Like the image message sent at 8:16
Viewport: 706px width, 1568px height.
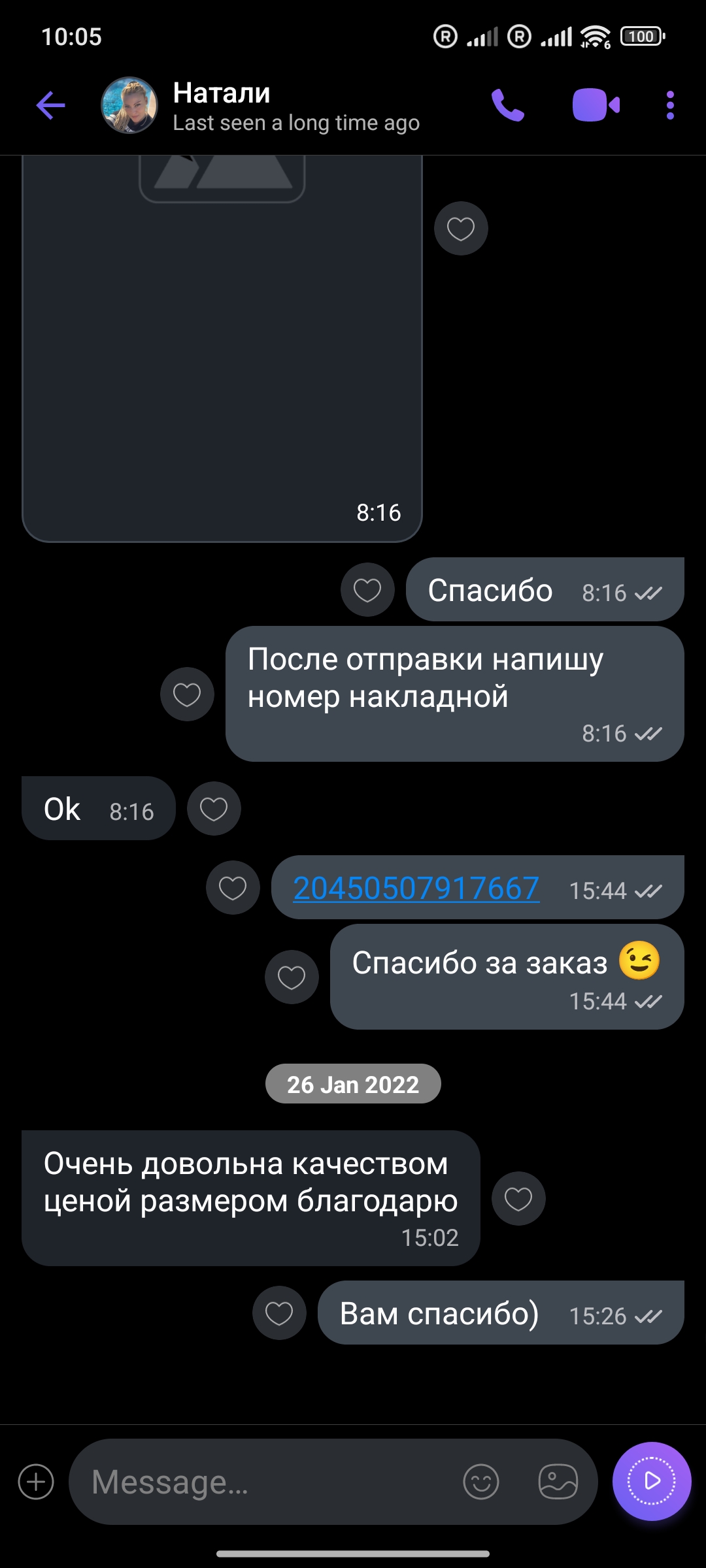pyautogui.click(x=461, y=229)
